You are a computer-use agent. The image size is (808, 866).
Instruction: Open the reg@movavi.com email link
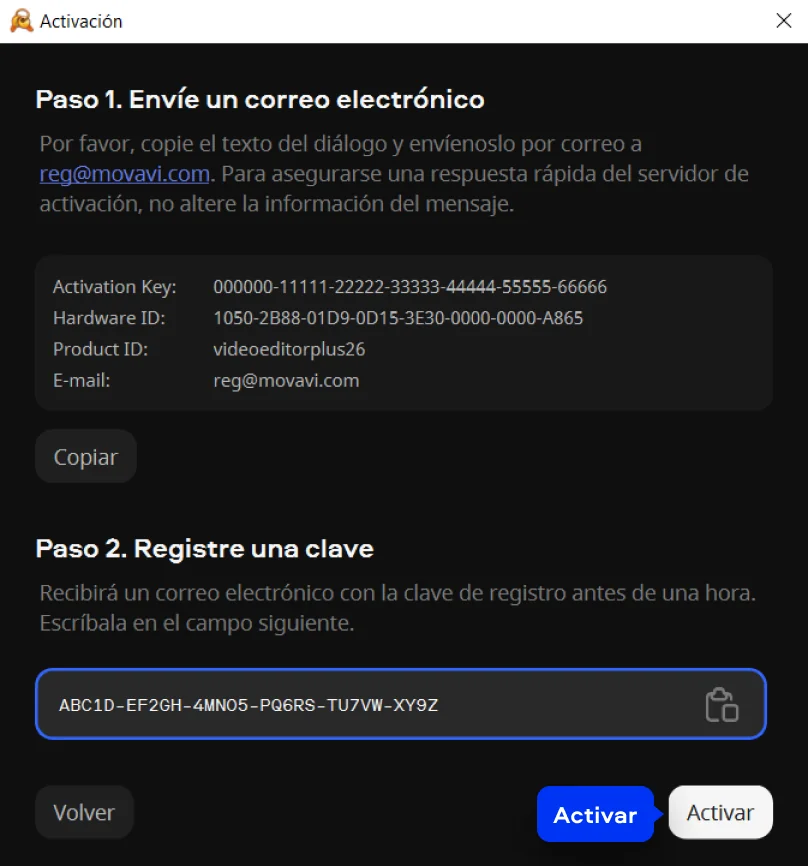tap(124, 174)
